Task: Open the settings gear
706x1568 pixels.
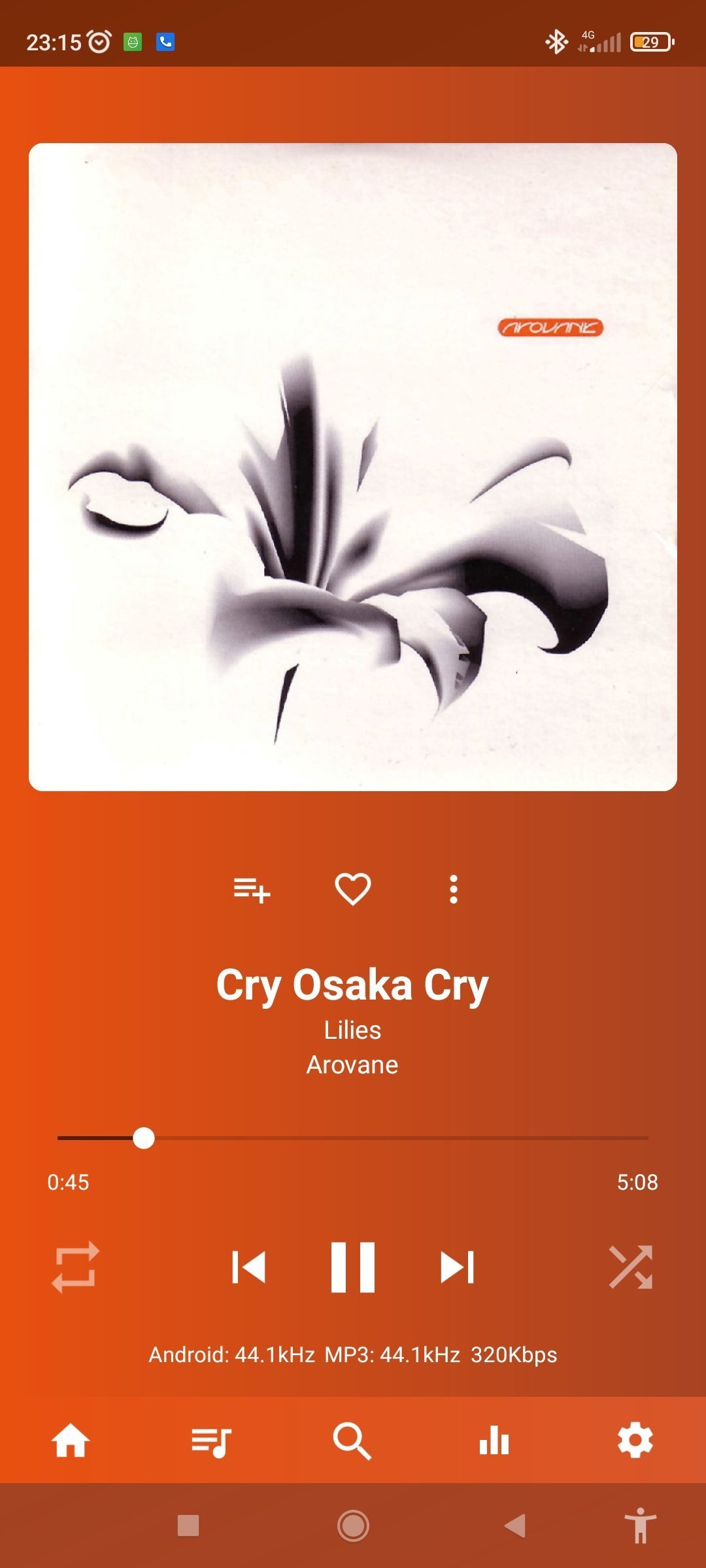Action: click(635, 1441)
